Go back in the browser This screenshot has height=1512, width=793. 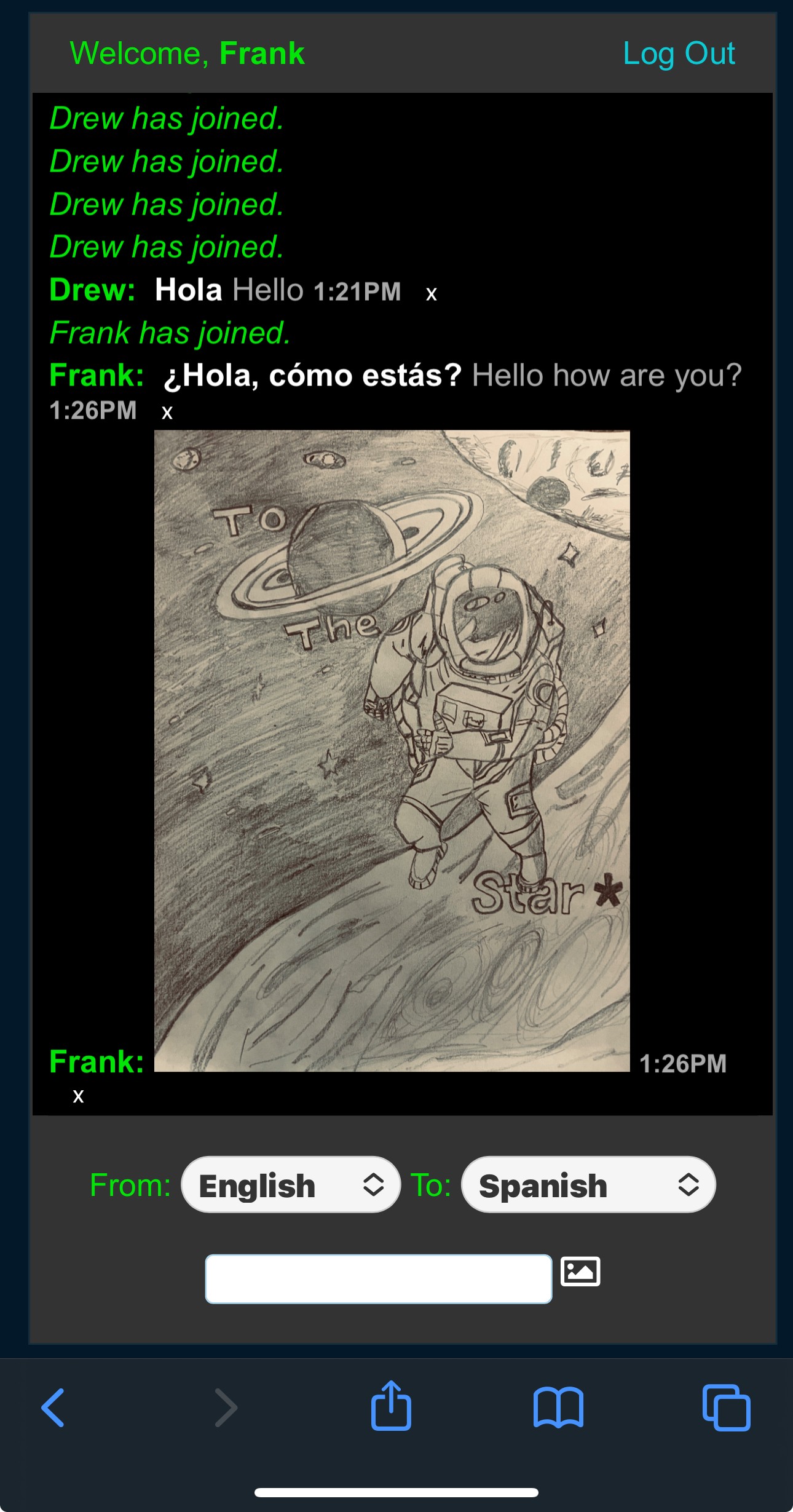click(53, 1407)
